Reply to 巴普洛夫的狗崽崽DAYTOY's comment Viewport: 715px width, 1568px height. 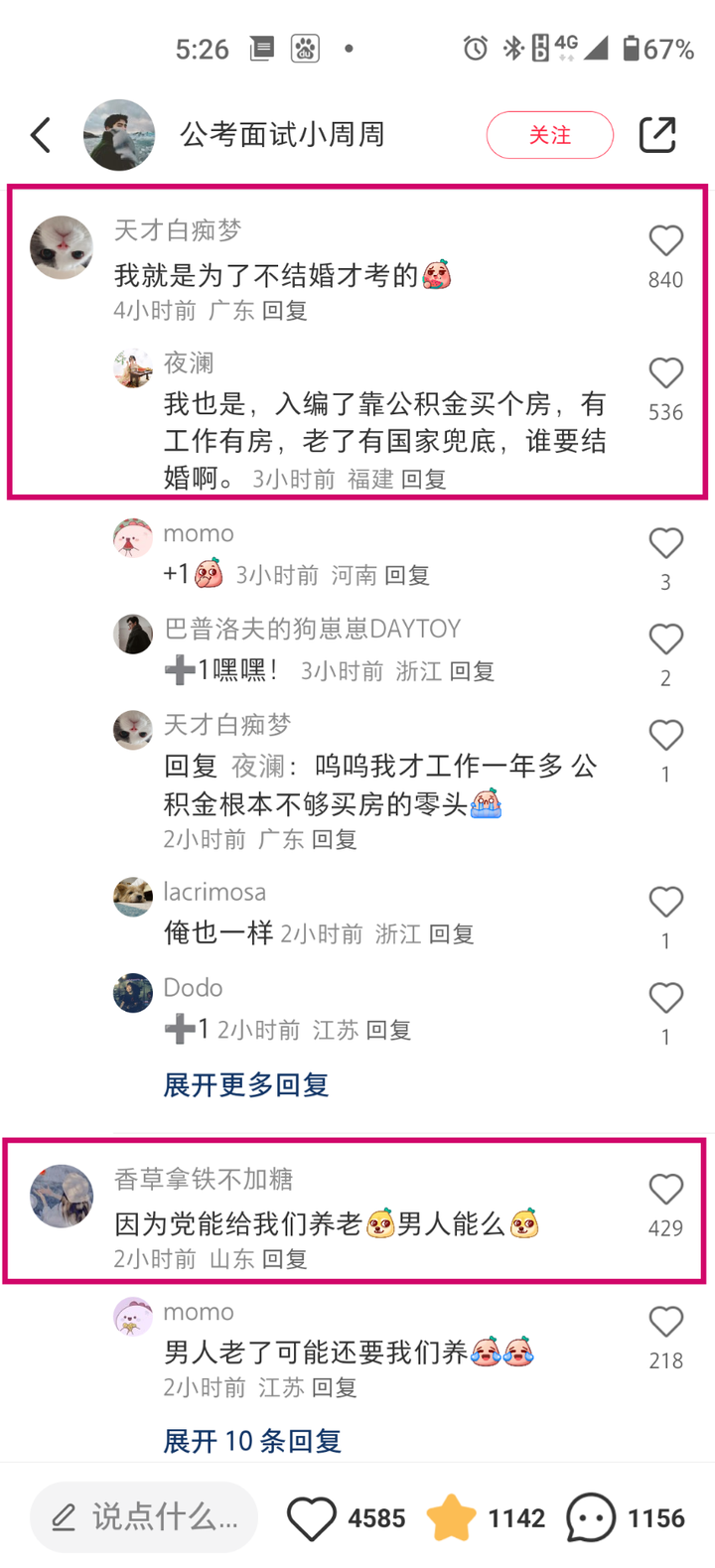tap(472, 671)
